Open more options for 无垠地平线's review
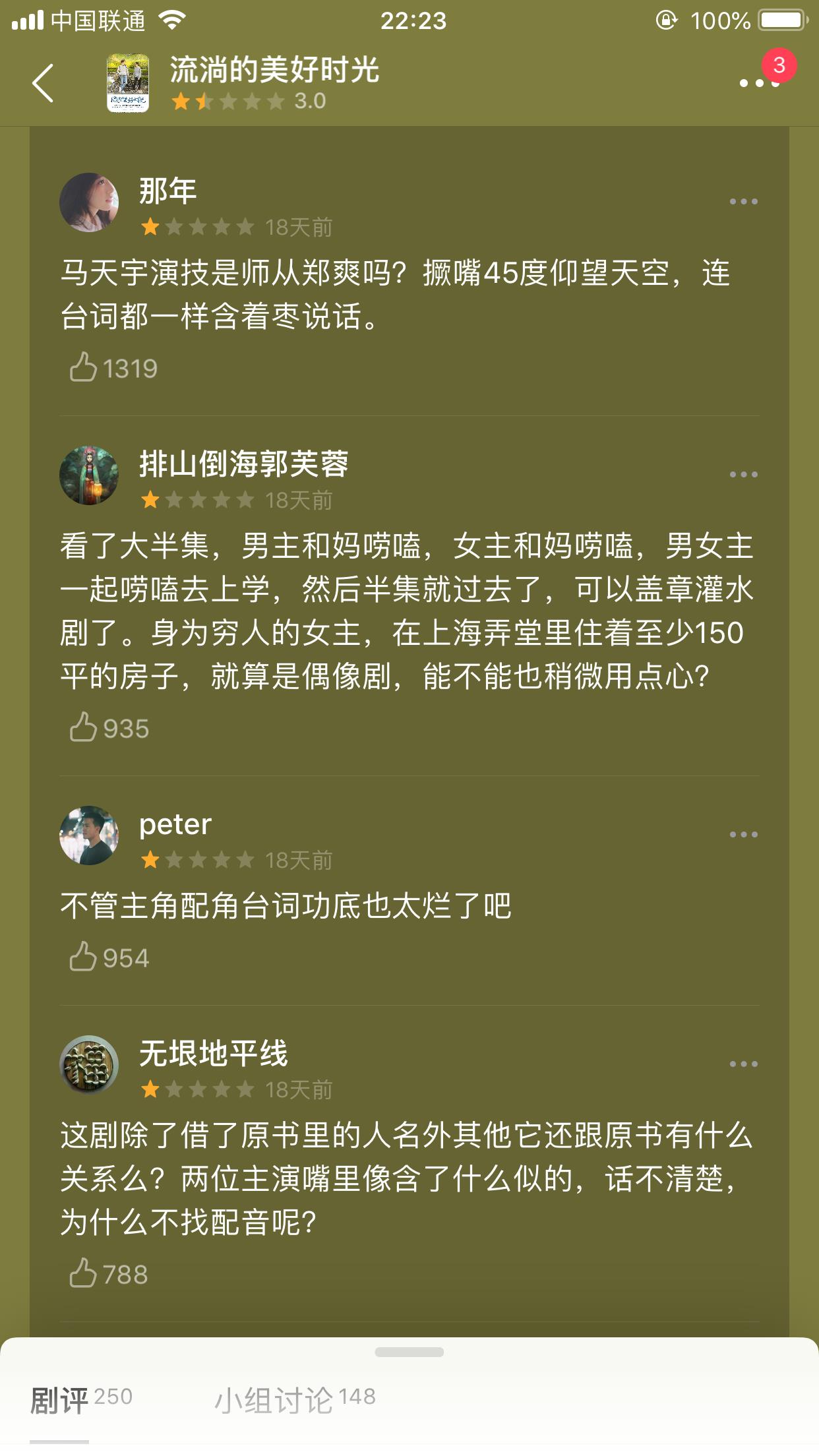Screen dimensions: 819x1456 tap(743, 1064)
